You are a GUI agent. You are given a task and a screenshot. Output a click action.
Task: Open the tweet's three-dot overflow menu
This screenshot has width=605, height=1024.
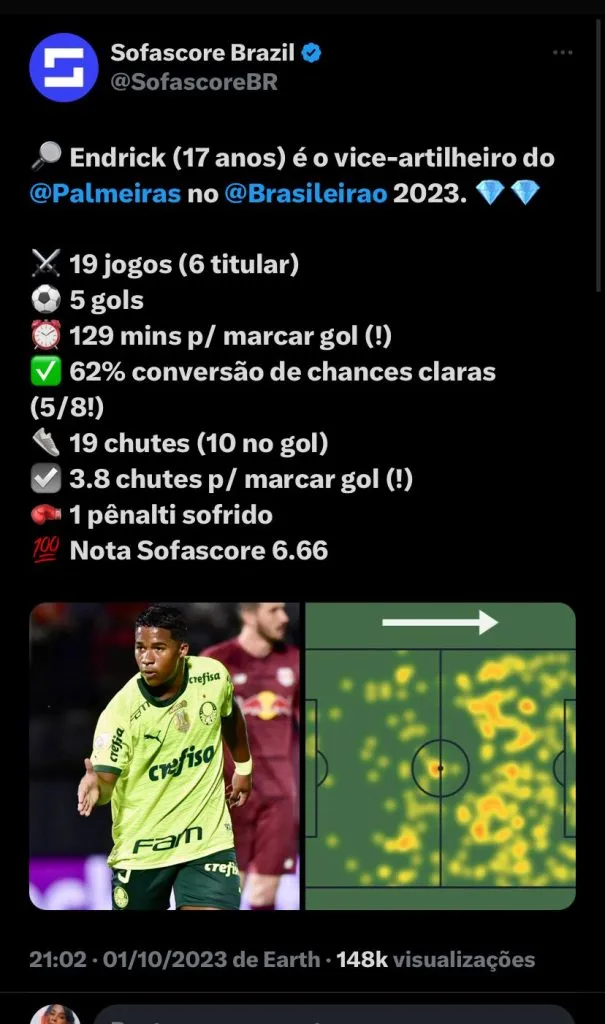[x=563, y=51]
